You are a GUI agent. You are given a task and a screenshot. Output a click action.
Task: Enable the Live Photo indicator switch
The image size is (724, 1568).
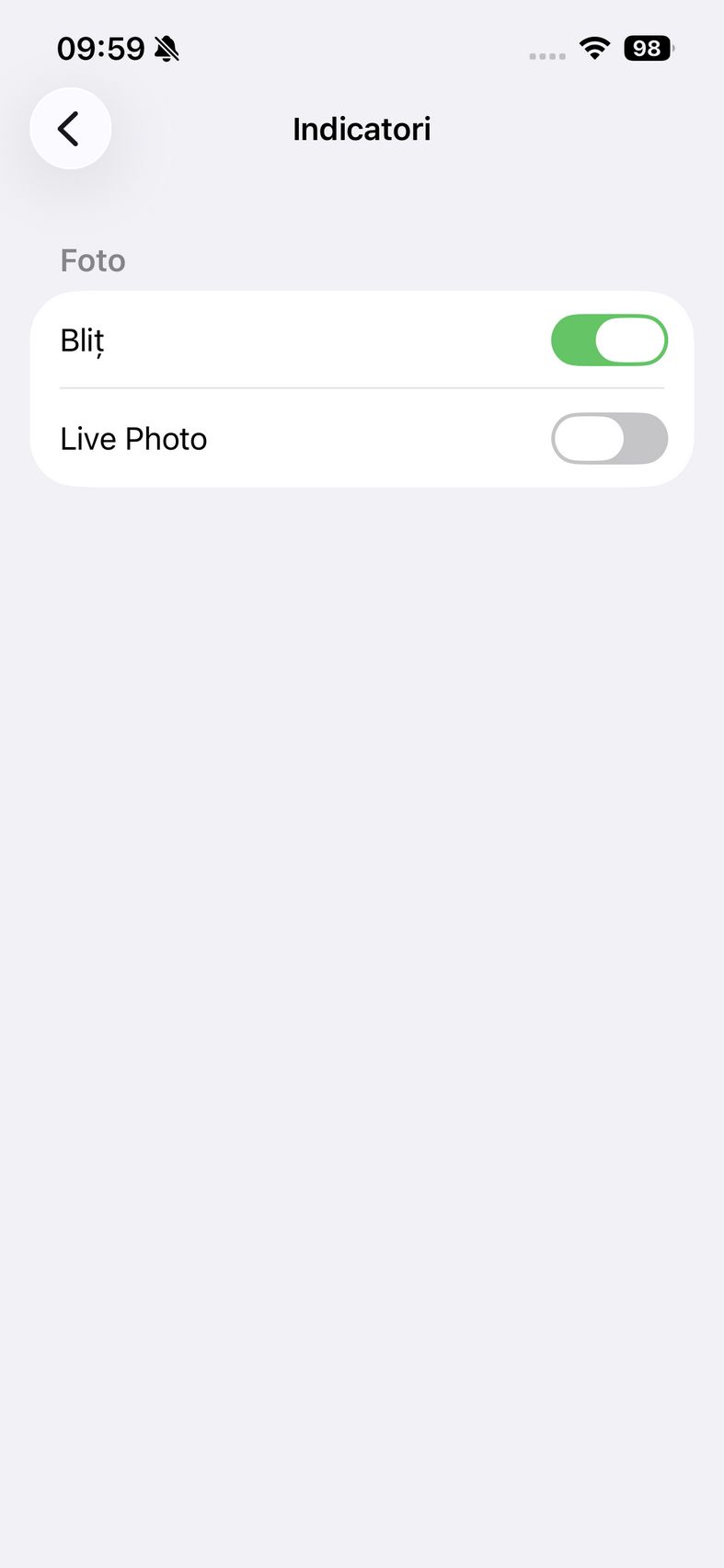coord(608,439)
